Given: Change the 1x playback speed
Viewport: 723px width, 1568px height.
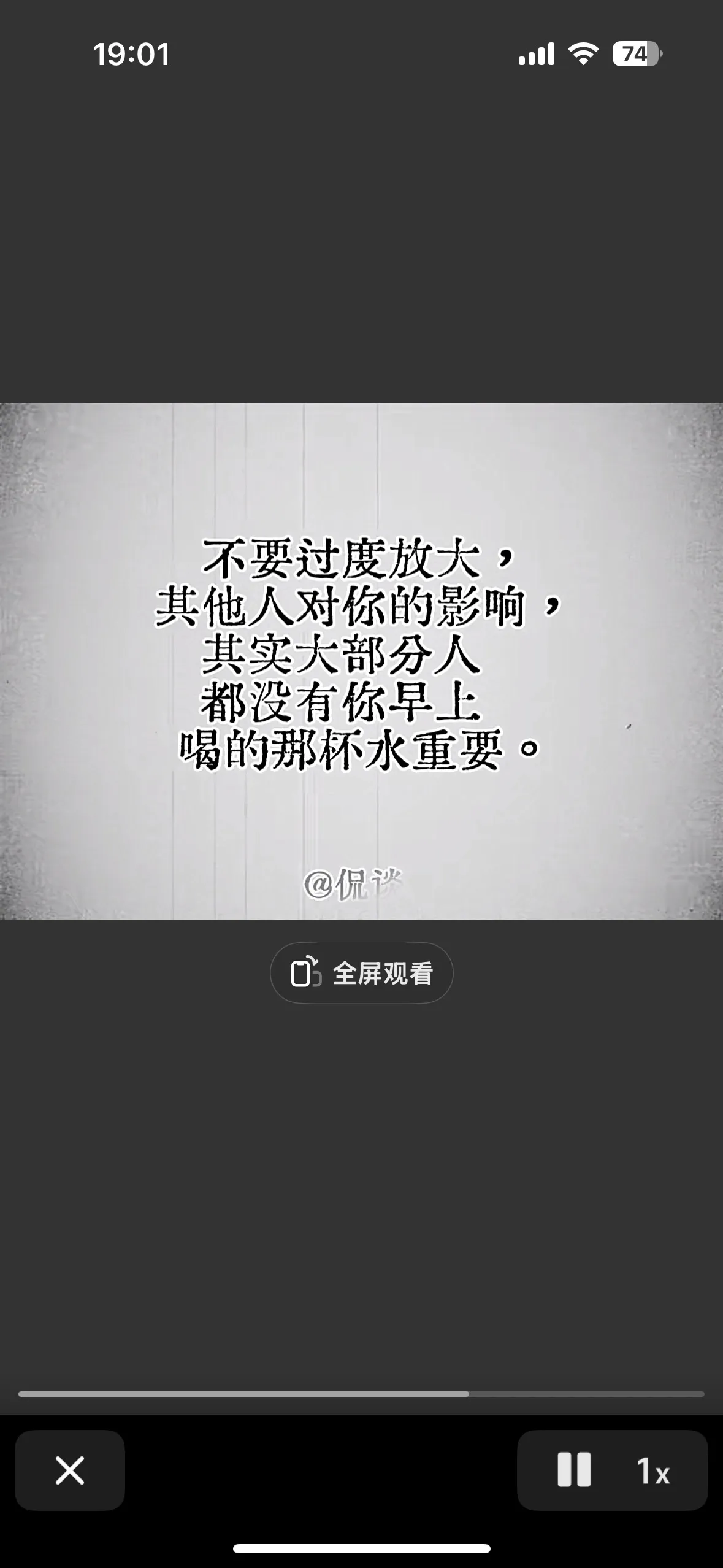Looking at the screenshot, I should pyautogui.click(x=652, y=1471).
